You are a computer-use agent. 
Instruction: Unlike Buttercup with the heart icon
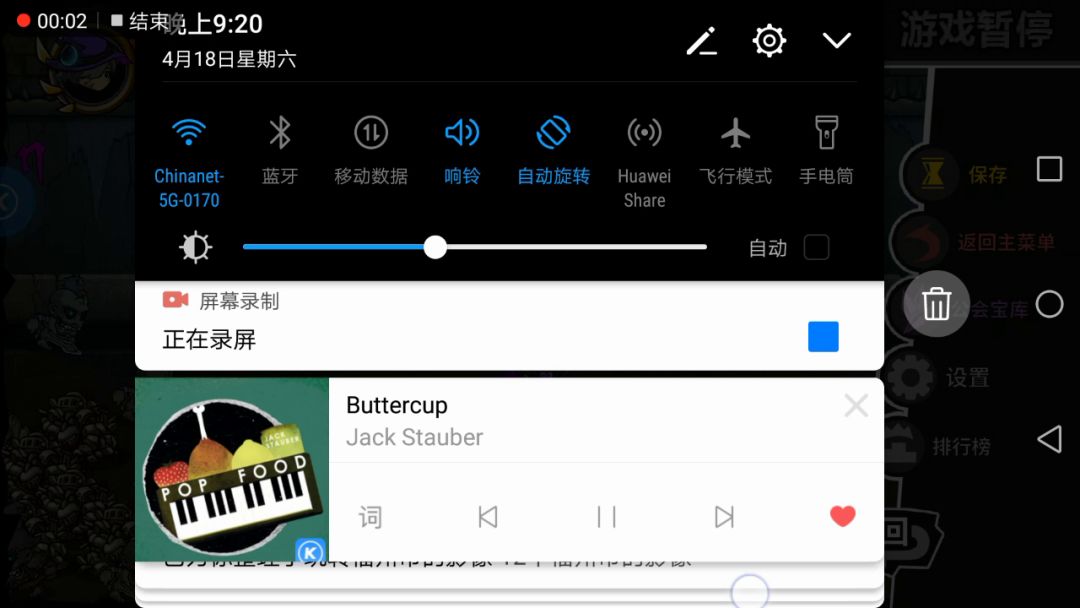tap(843, 516)
